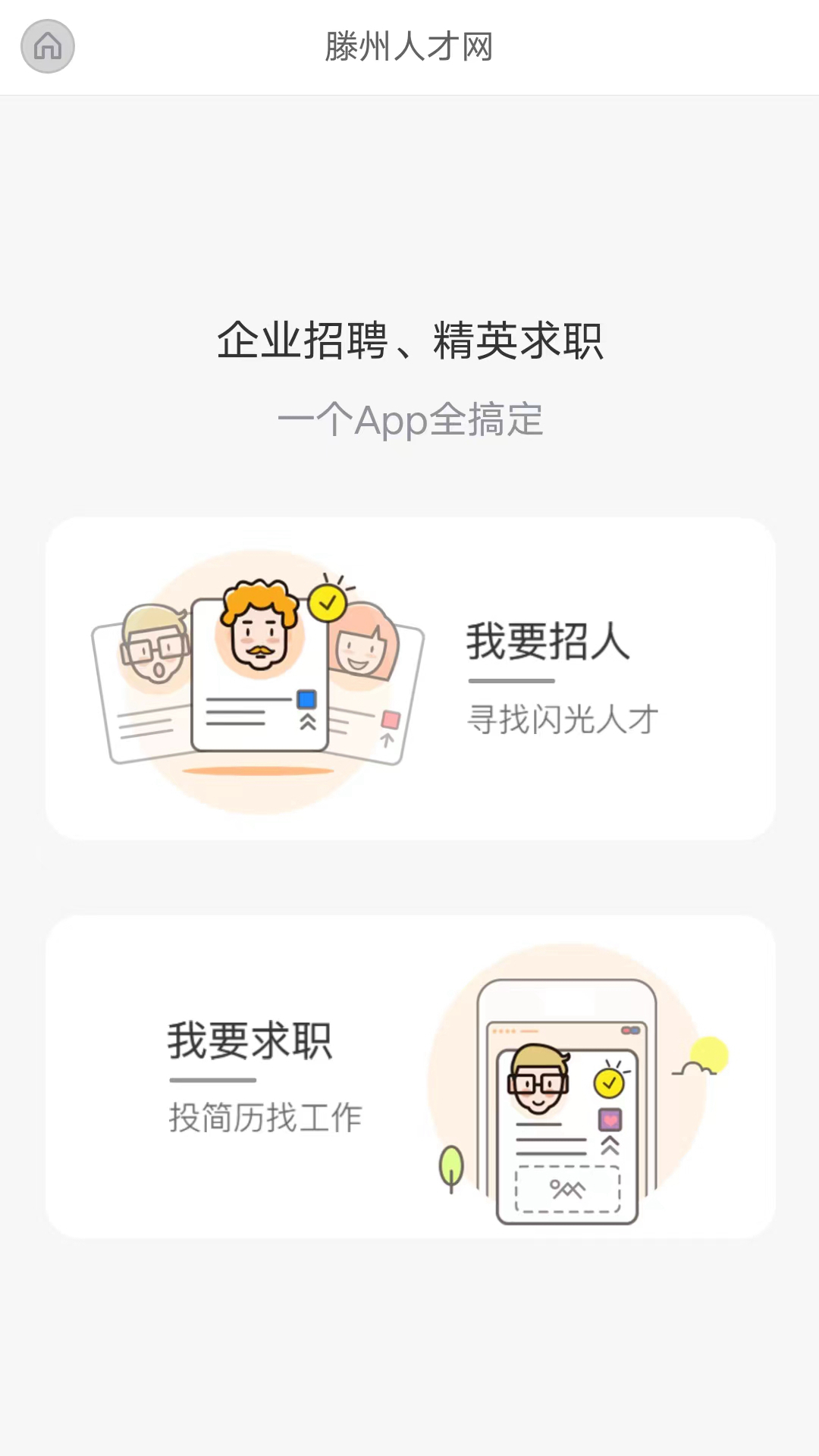
Task: Select the yellow checkmark badge on recruiter illustration
Action: [328, 603]
